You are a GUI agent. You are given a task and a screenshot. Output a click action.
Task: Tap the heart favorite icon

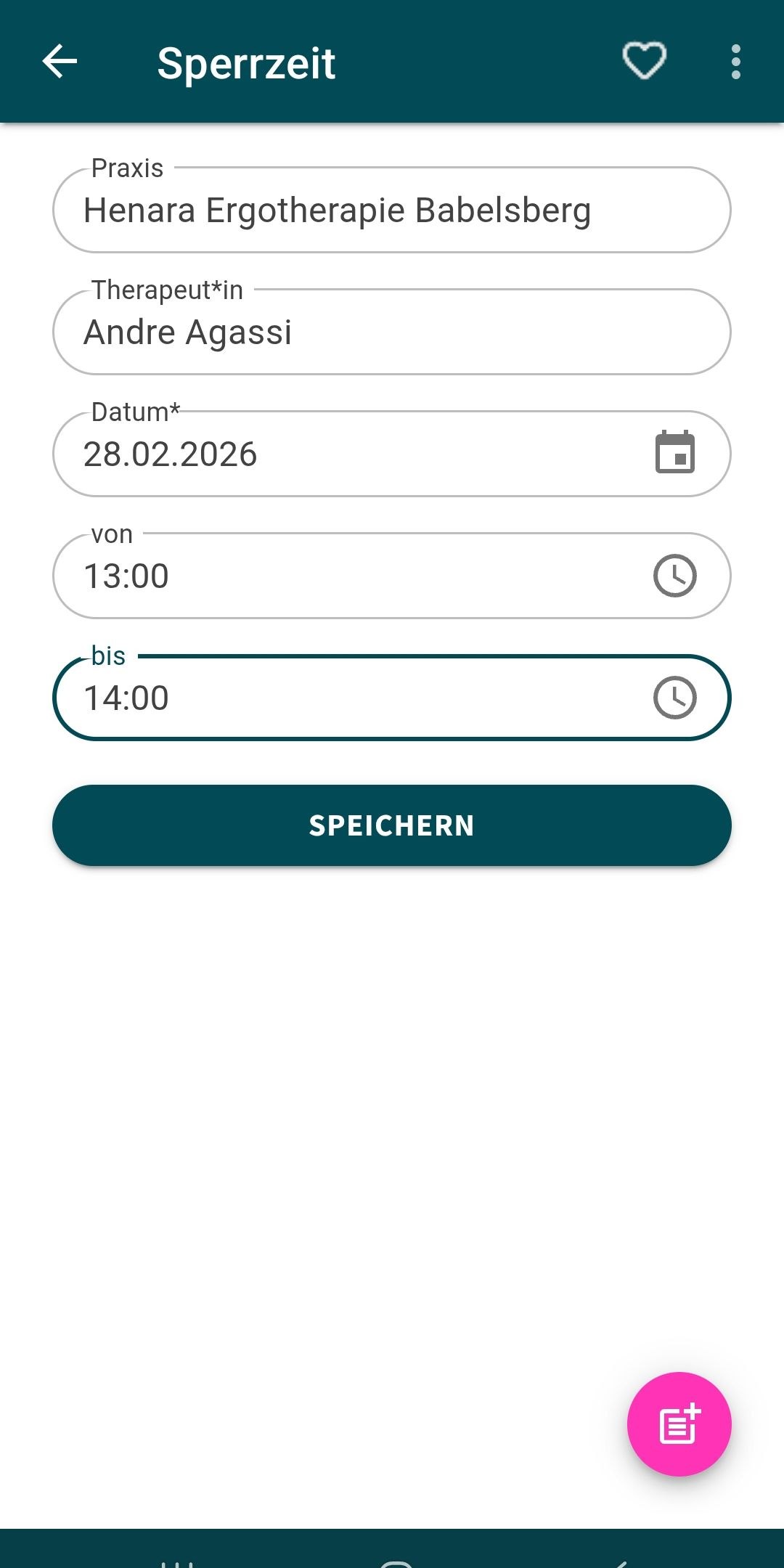point(645,61)
